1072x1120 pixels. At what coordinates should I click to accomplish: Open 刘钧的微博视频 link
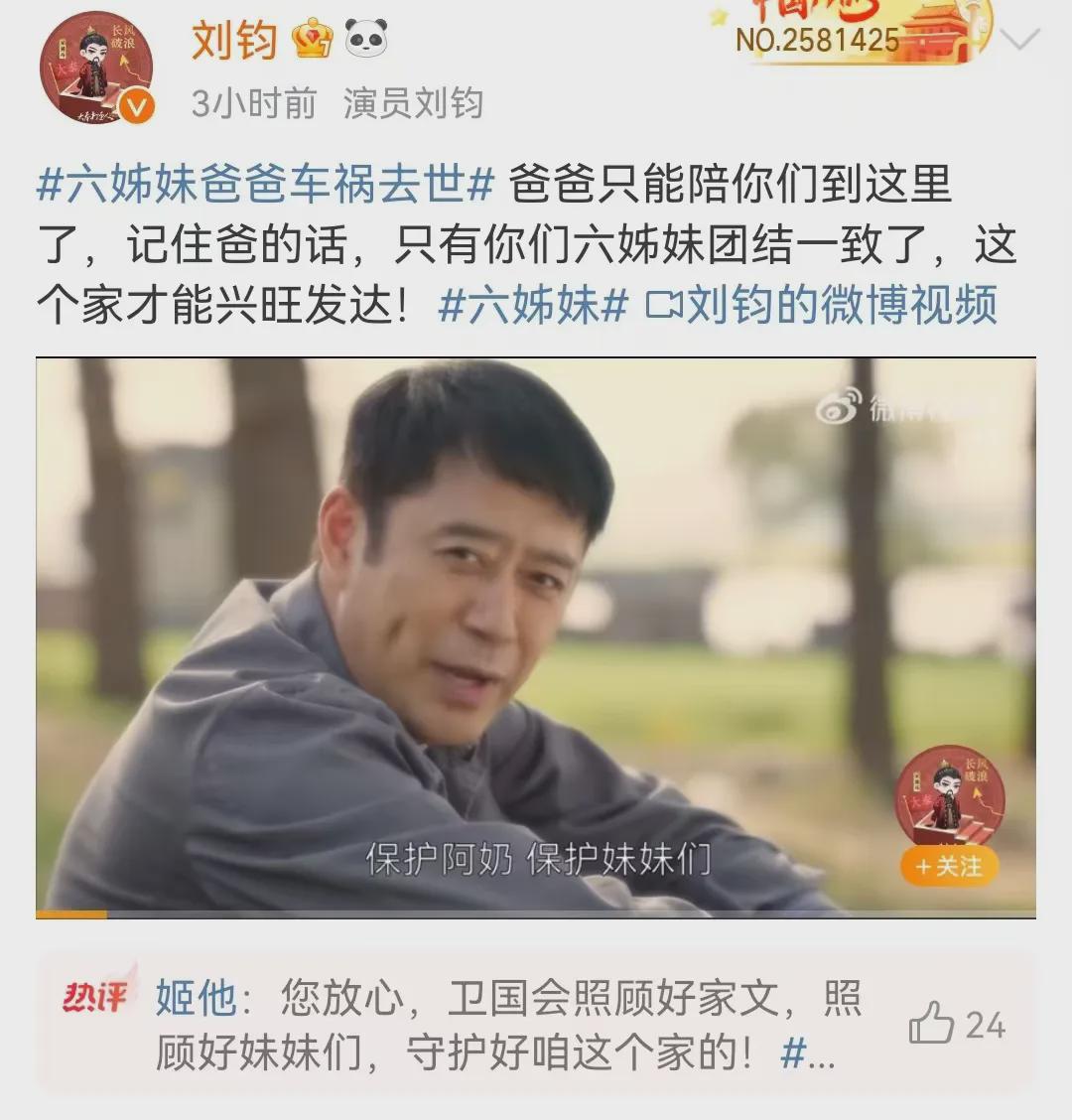point(822,306)
